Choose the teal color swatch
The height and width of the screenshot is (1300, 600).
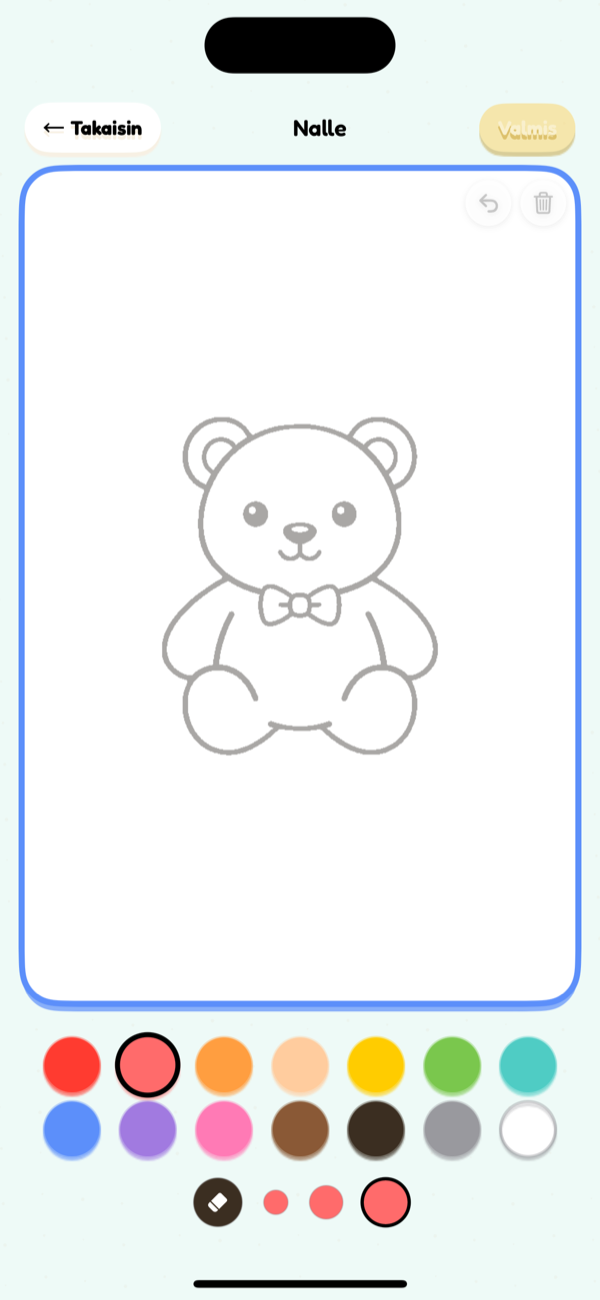coord(528,1065)
